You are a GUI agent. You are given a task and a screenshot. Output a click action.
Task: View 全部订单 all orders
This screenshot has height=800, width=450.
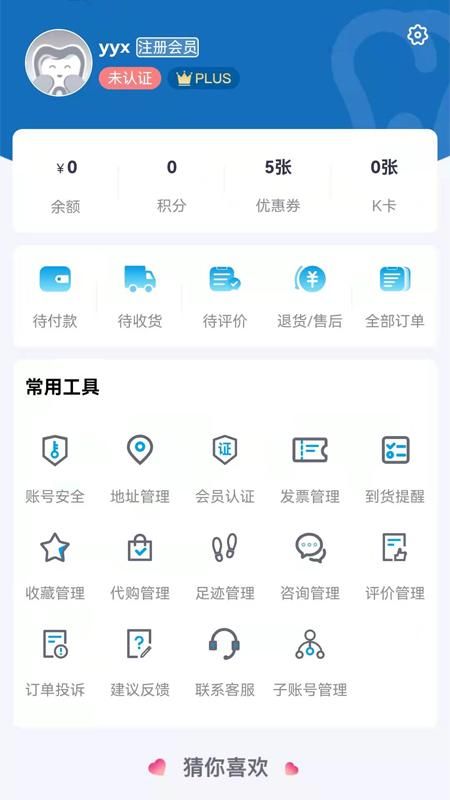395,296
